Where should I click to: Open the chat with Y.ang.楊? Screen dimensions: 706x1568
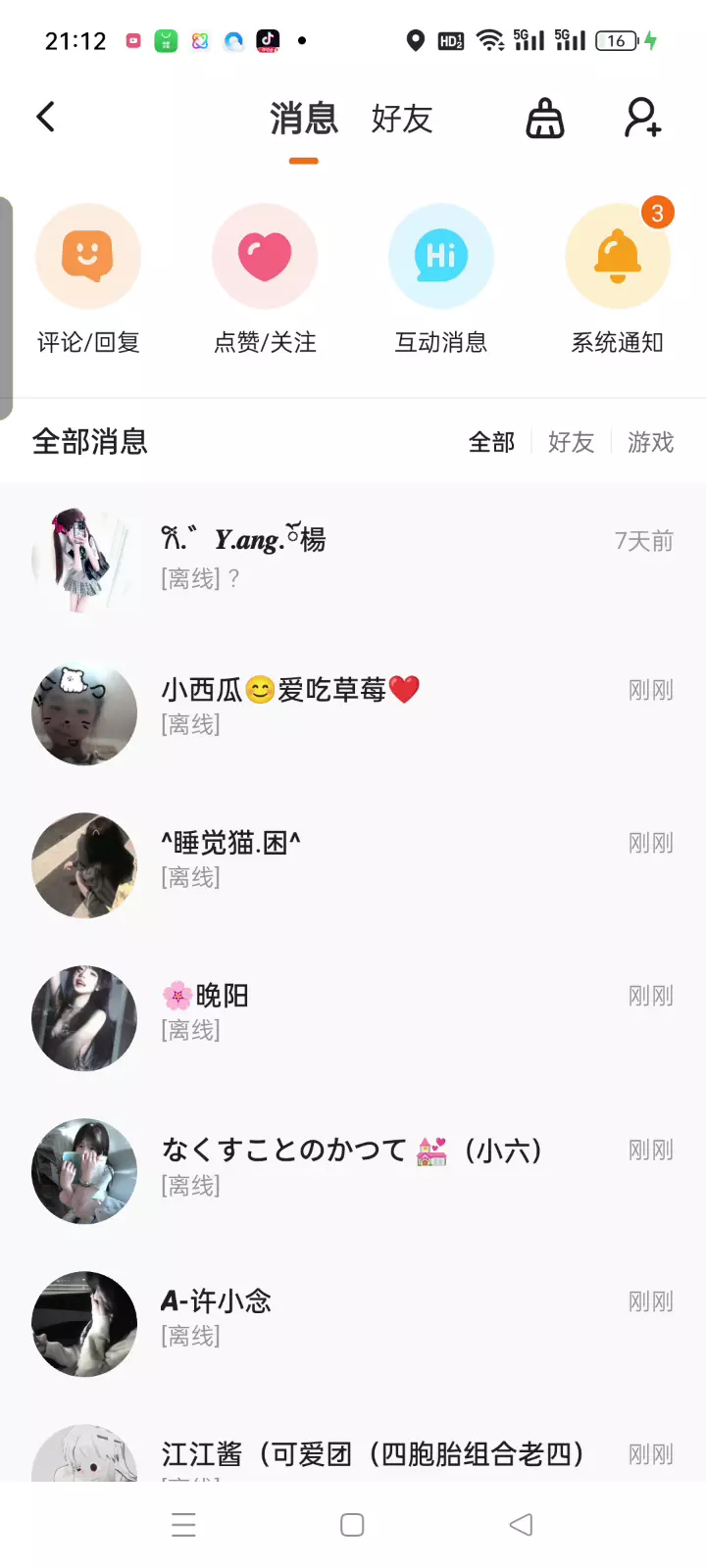(x=353, y=560)
